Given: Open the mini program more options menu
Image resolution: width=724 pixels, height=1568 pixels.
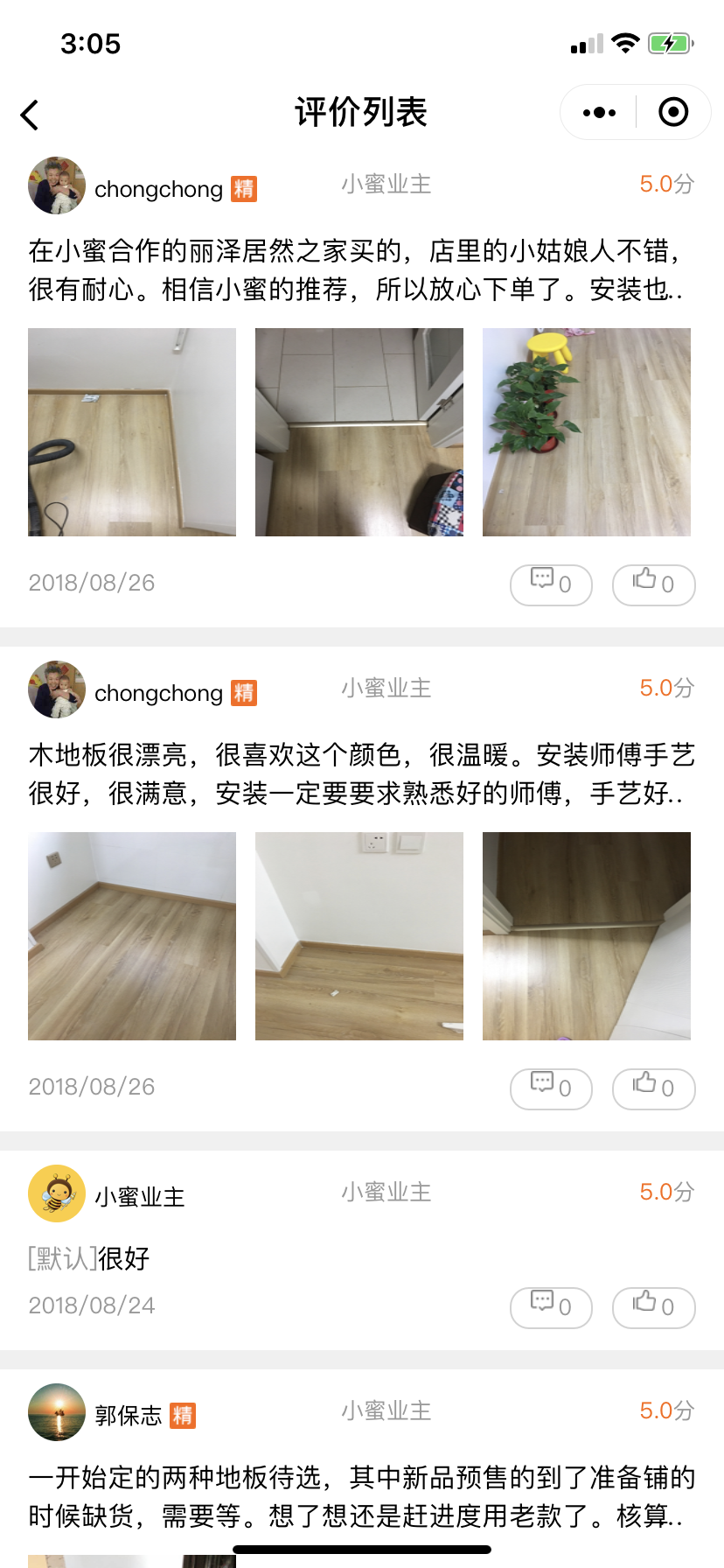Looking at the screenshot, I should click(599, 113).
